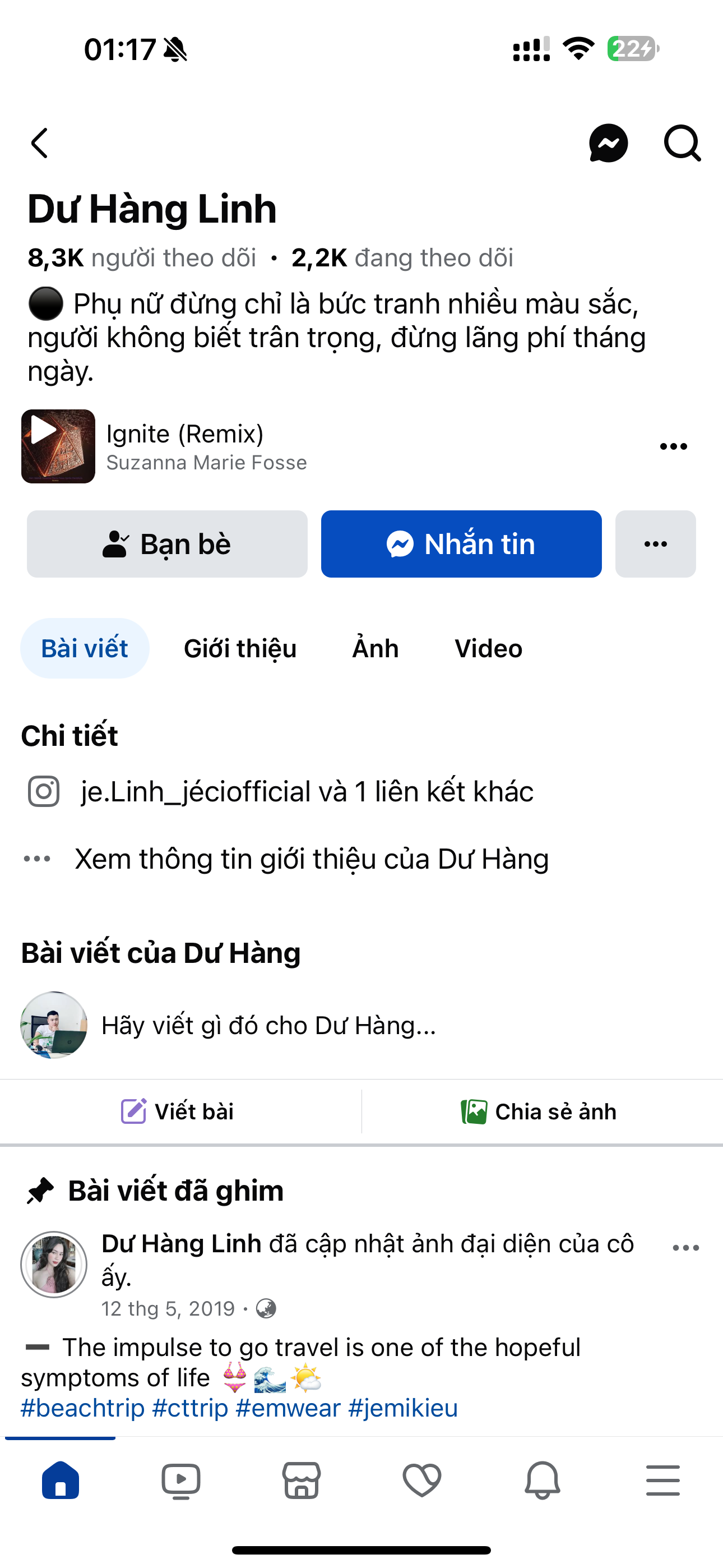The height and width of the screenshot is (1568, 723).
Task: Open Messenger from the top bar
Action: tap(608, 144)
